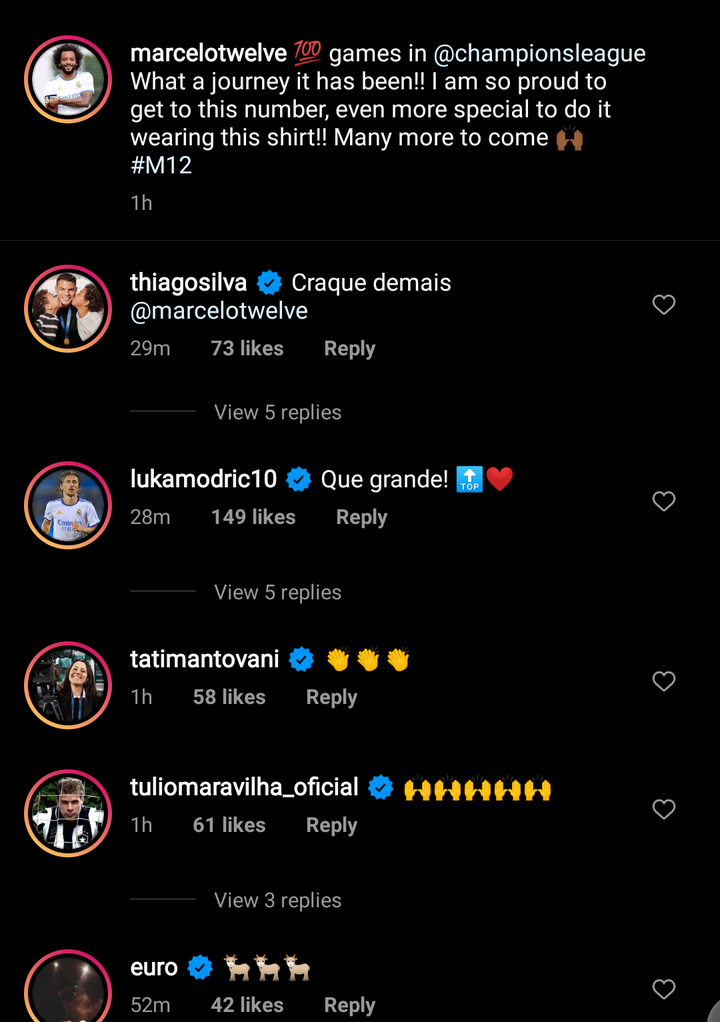This screenshot has height=1022, width=720.
Task: Expand 5 replies under lukamodric10's comment
Action: click(277, 592)
